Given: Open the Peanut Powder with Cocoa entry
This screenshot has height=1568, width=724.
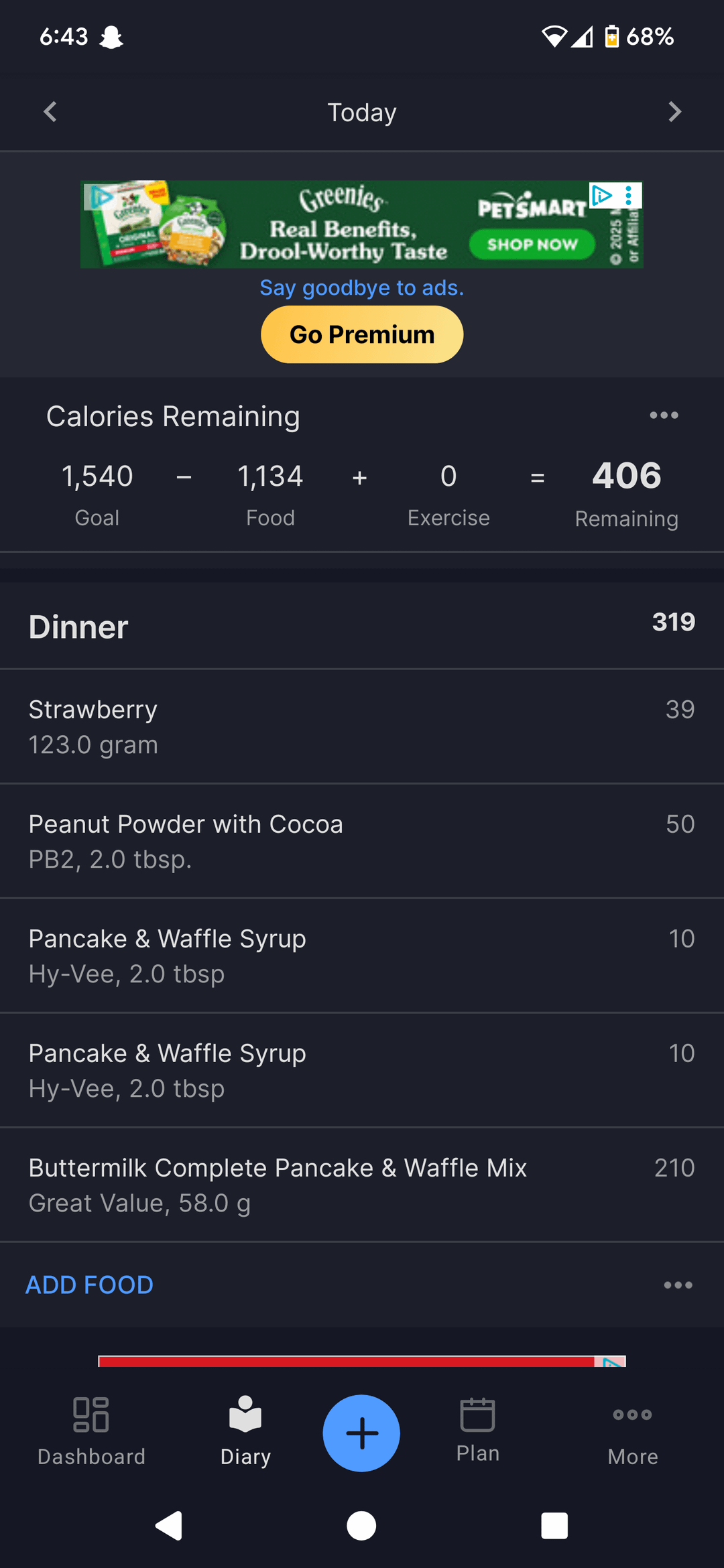Looking at the screenshot, I should [x=362, y=841].
